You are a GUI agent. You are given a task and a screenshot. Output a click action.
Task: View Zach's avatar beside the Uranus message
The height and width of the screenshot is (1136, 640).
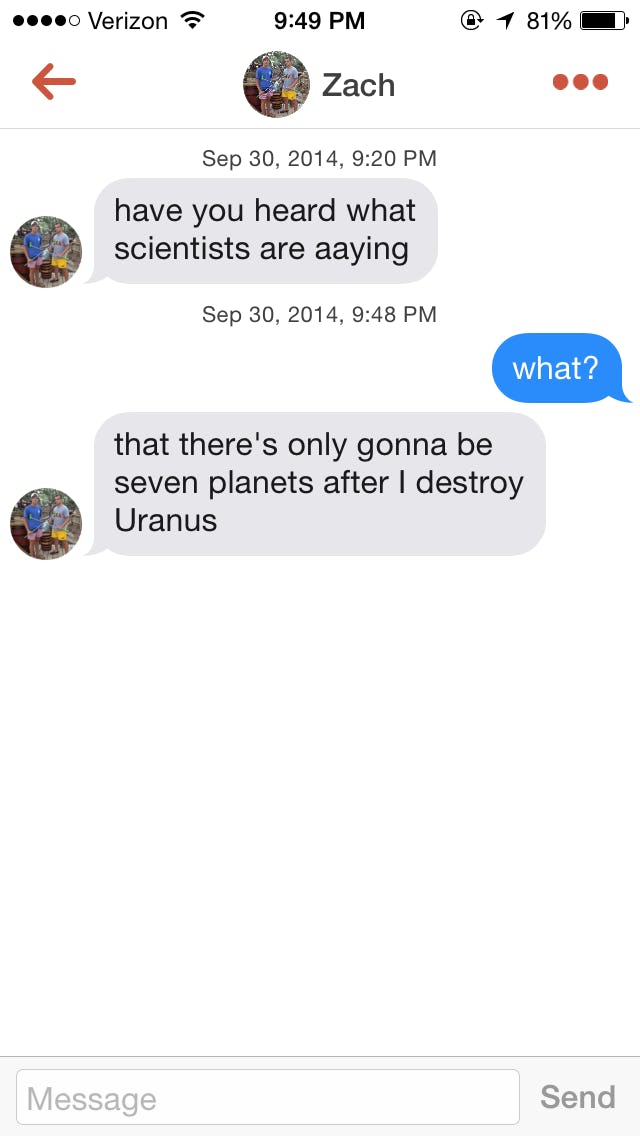46,524
